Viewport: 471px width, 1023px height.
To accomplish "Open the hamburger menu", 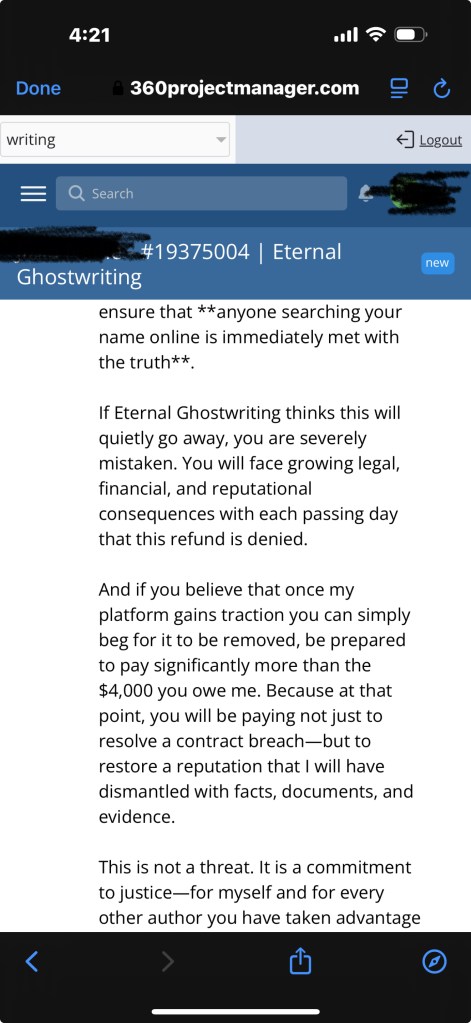I will point(33,194).
